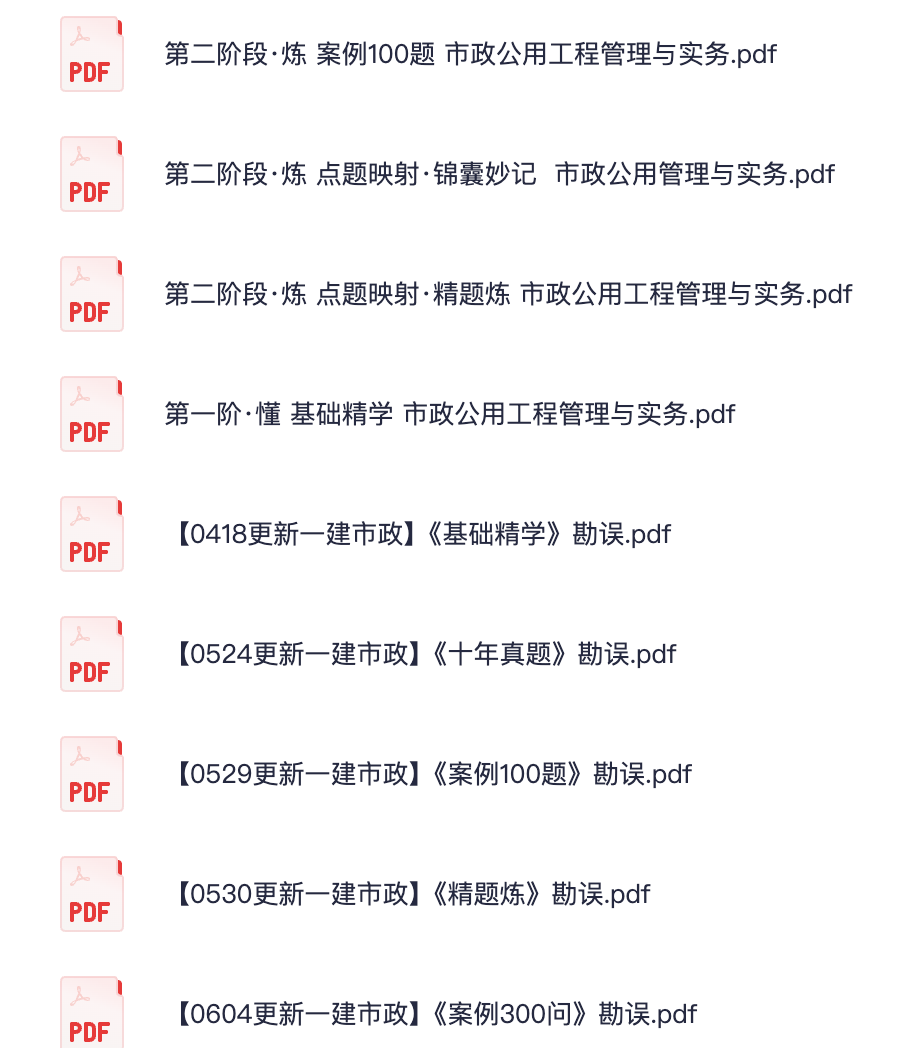920x1048 pixels.
Task: Click the PDF icon beside 《十年真题》勘误
Action: tap(92, 654)
